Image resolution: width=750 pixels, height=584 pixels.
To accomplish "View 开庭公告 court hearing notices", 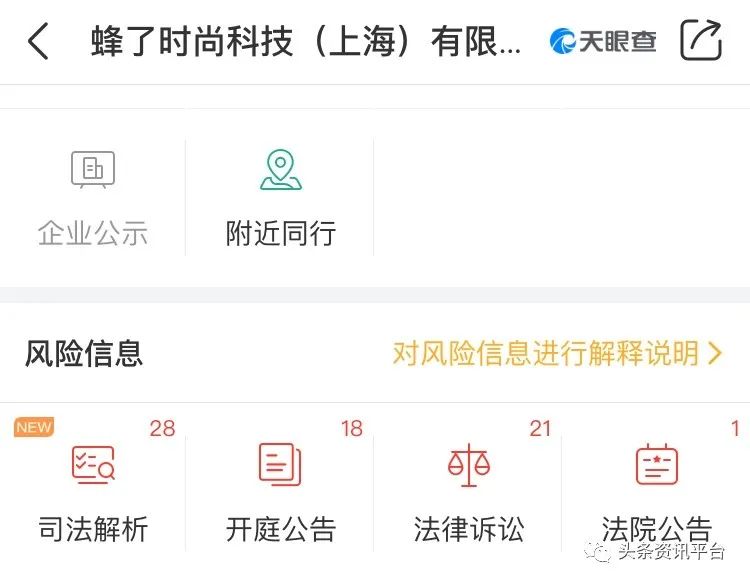I will [281, 492].
